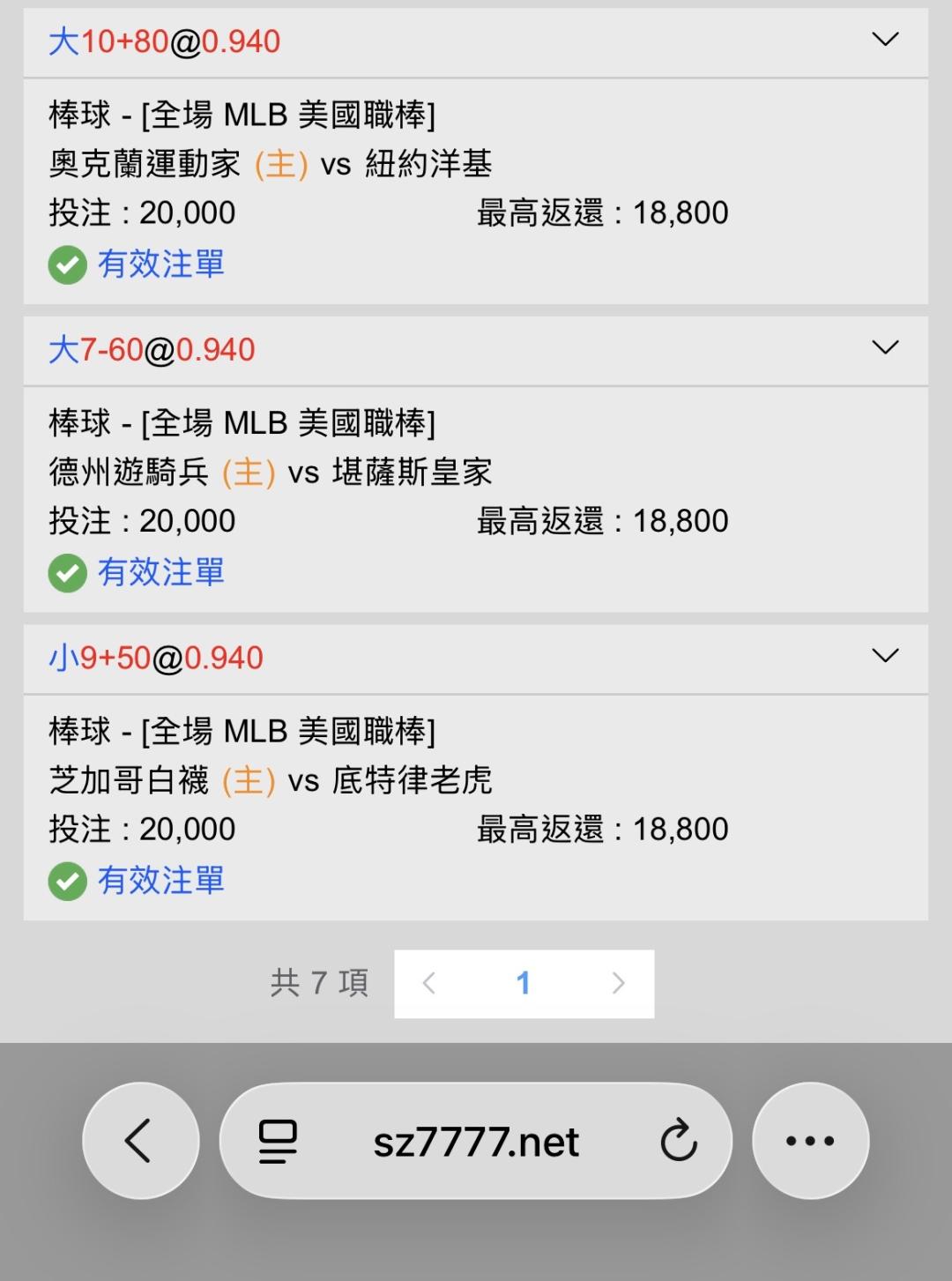Reload the sz7777.net page
Viewport: 952px width, 1281px height.
click(x=679, y=1141)
